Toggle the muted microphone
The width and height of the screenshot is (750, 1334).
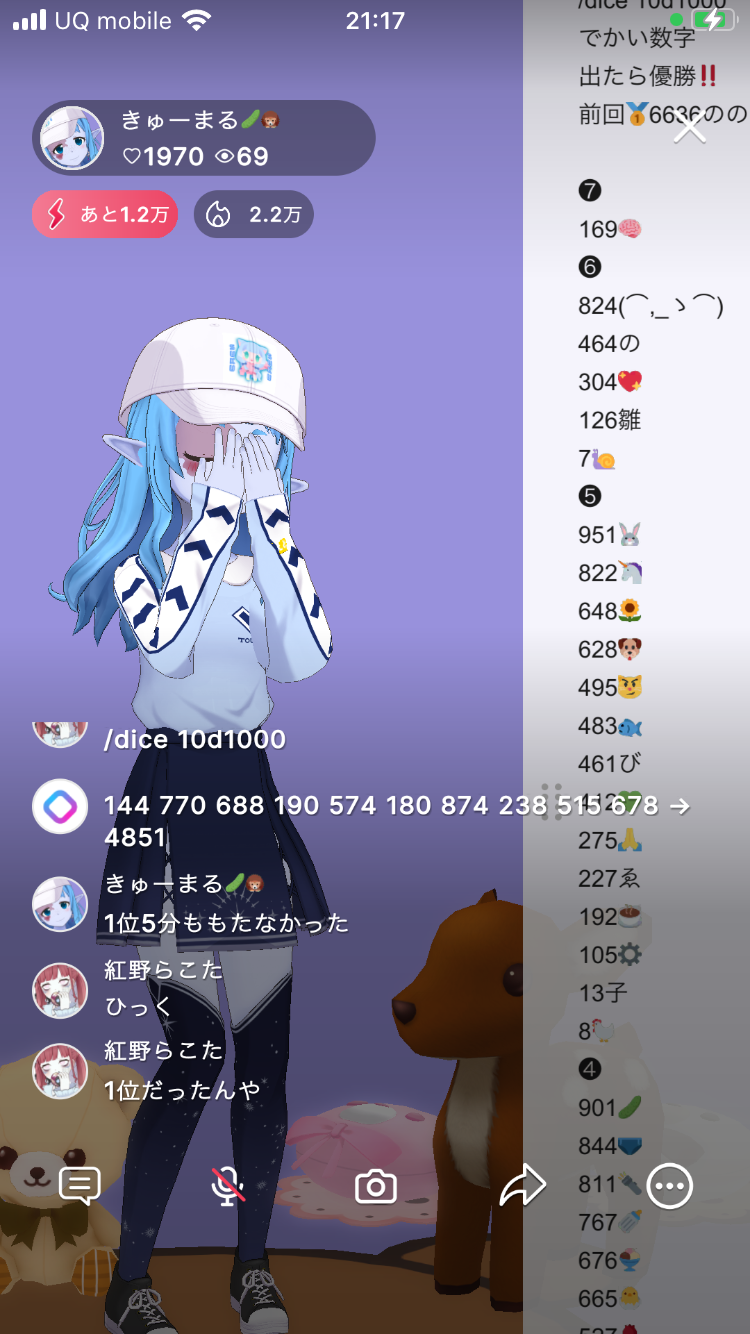click(x=228, y=1186)
